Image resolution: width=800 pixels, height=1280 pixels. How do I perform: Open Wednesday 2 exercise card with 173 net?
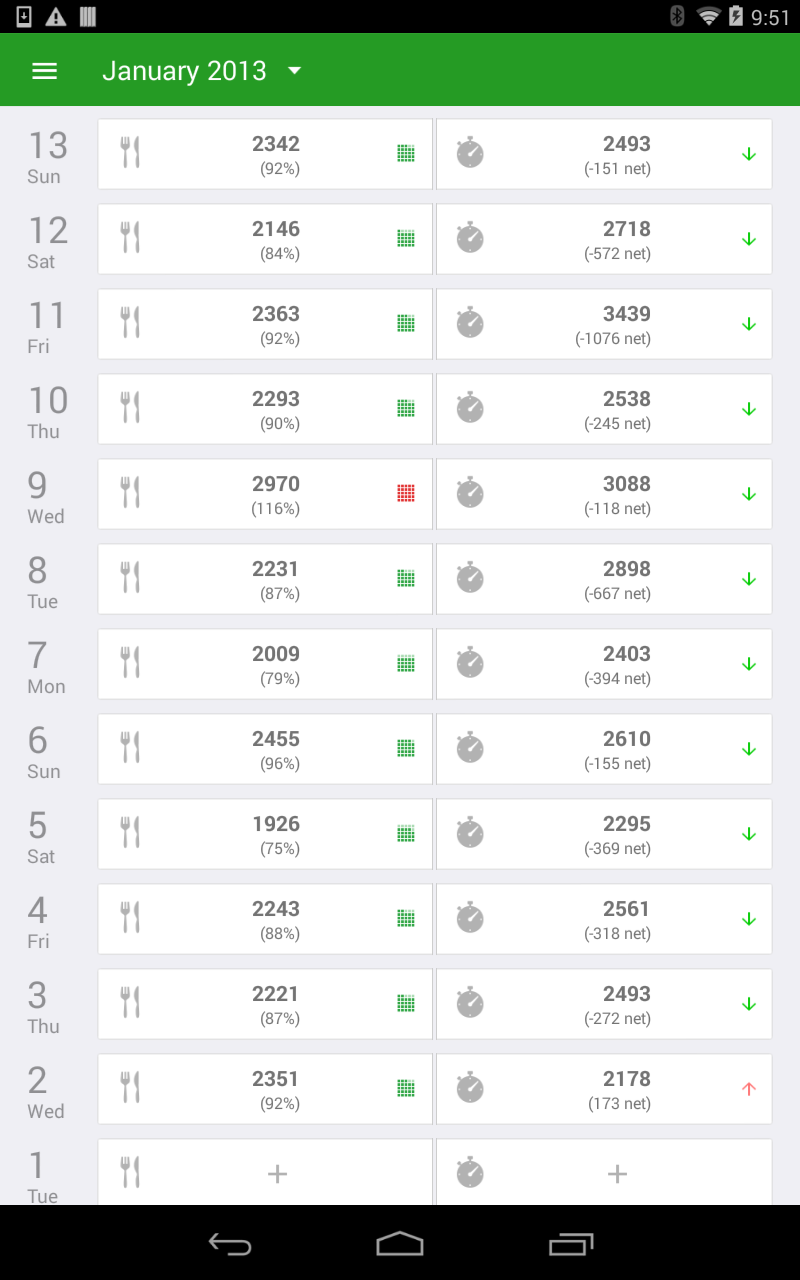pyautogui.click(x=604, y=1089)
